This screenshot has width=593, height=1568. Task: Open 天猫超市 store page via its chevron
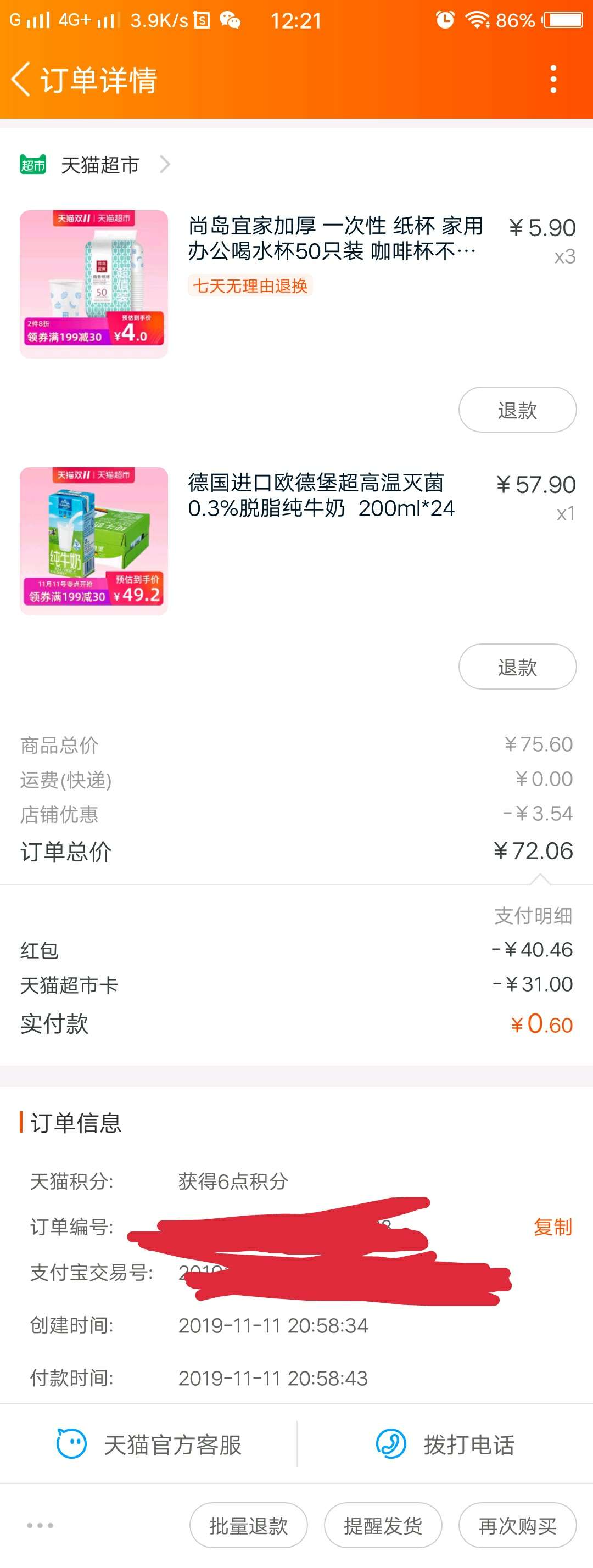[x=166, y=164]
